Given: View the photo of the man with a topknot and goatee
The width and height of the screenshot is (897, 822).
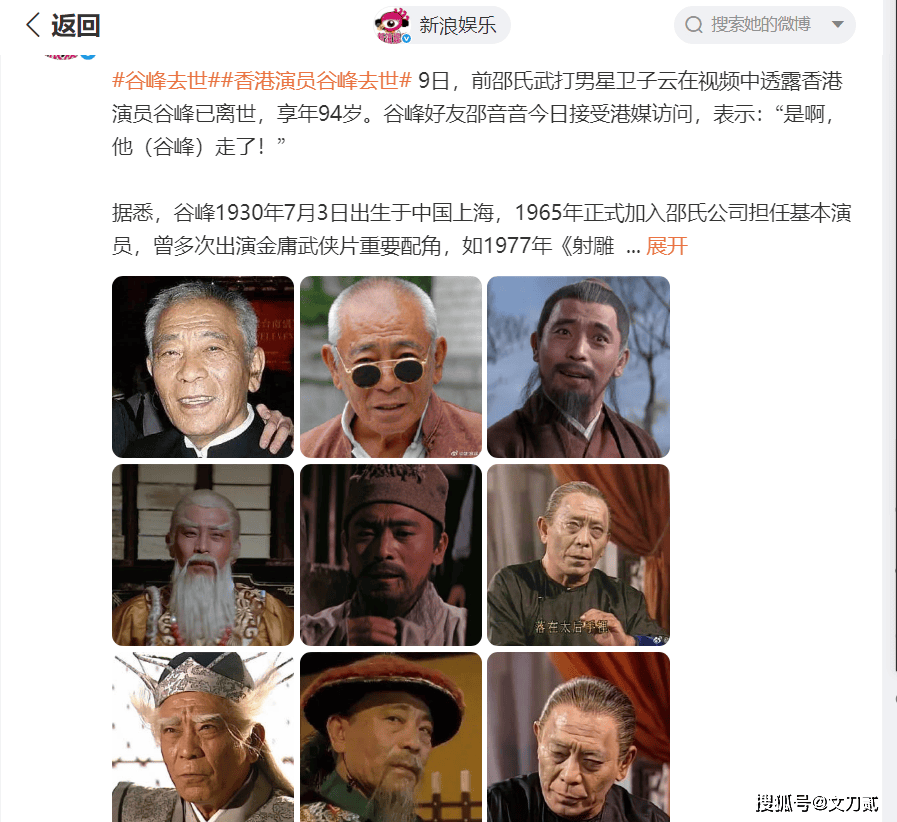Looking at the screenshot, I should (578, 367).
